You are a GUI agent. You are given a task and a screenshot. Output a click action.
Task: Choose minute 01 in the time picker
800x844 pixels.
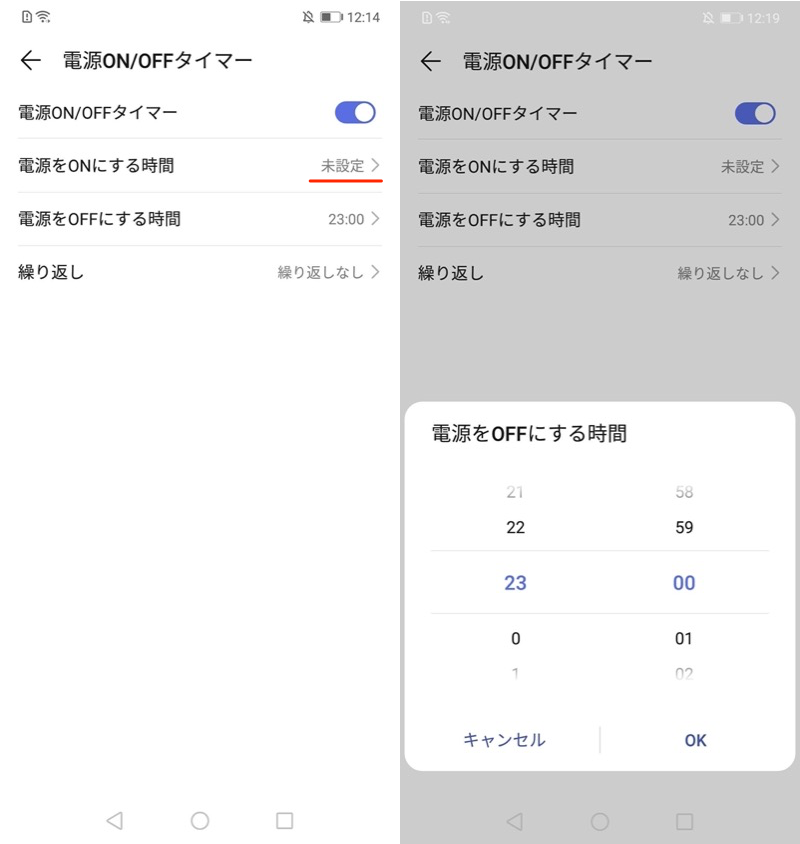pyautogui.click(x=684, y=639)
